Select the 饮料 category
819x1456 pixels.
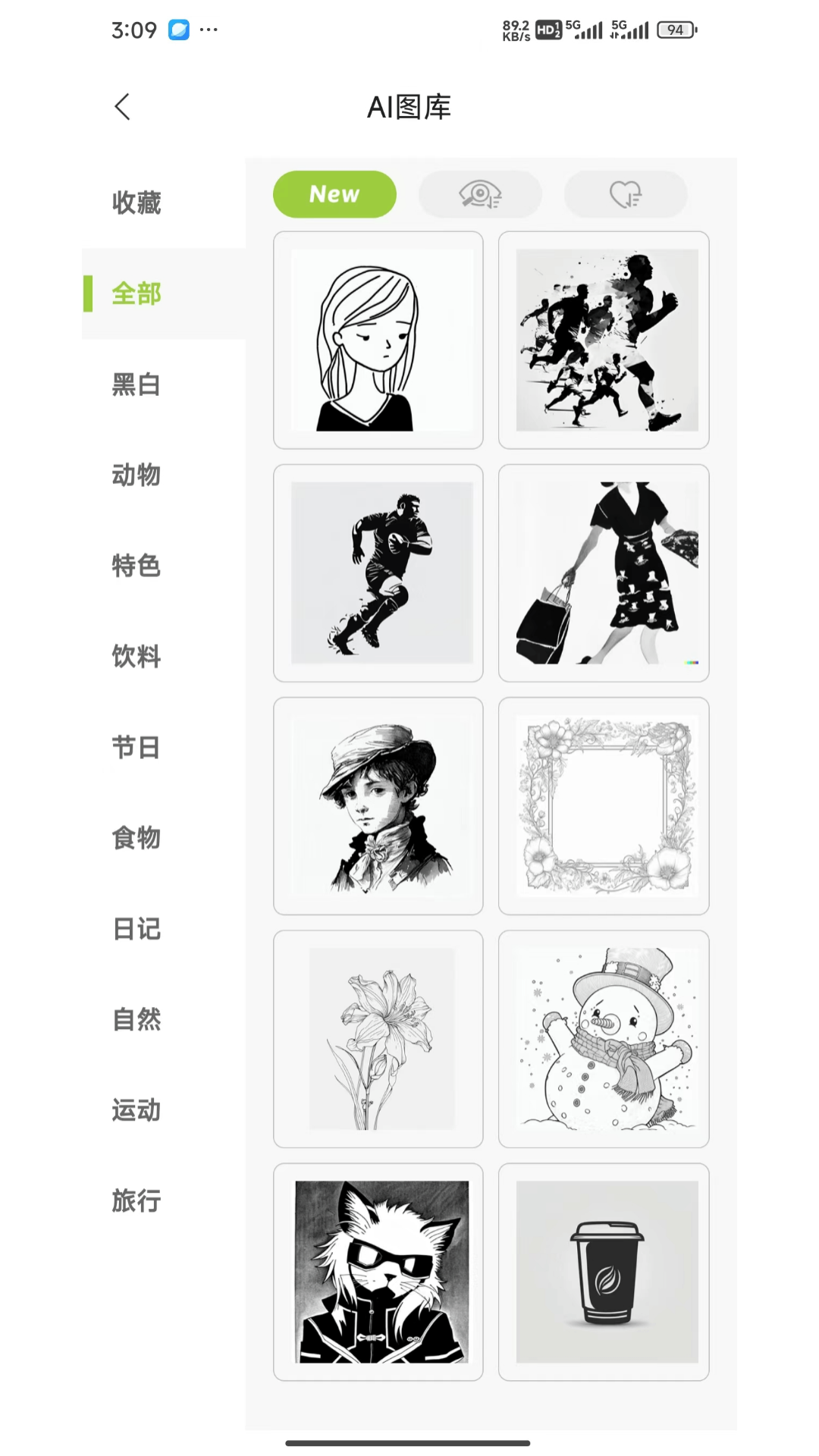pyautogui.click(x=136, y=657)
